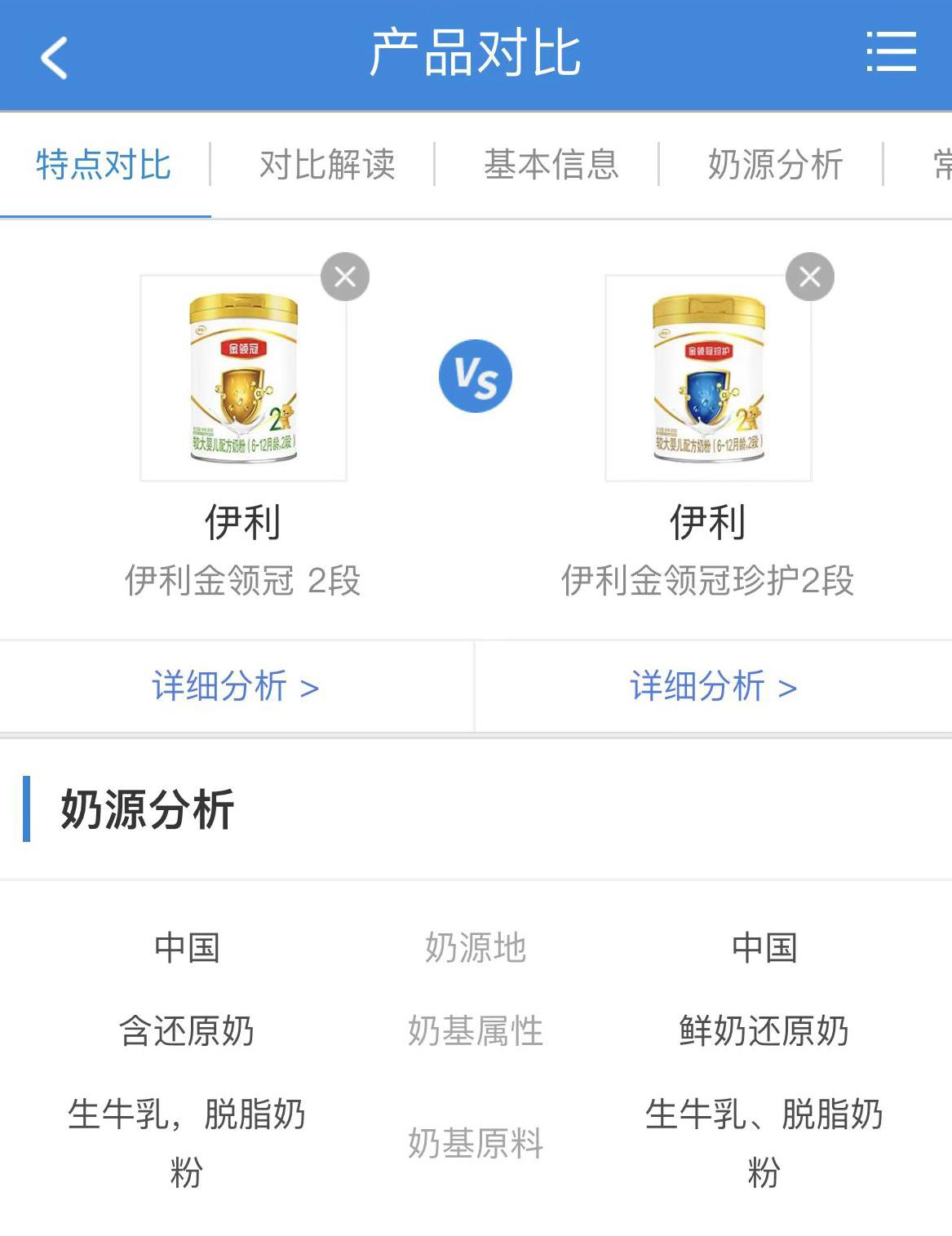Switch to the 特点对比 tab
Image resolution: width=952 pixels, height=1236 pixels.
104,165
